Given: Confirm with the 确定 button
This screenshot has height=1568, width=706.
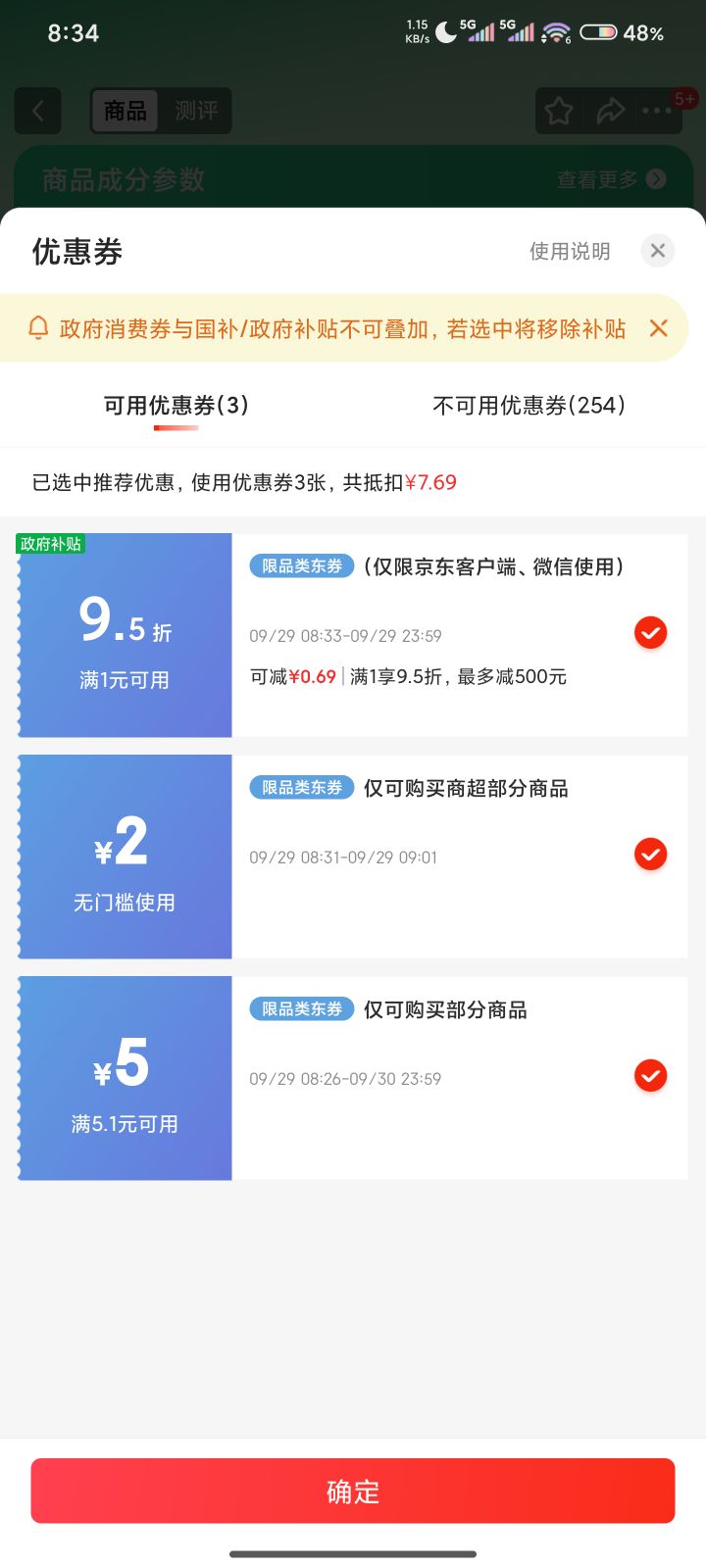Looking at the screenshot, I should click(x=353, y=1491).
